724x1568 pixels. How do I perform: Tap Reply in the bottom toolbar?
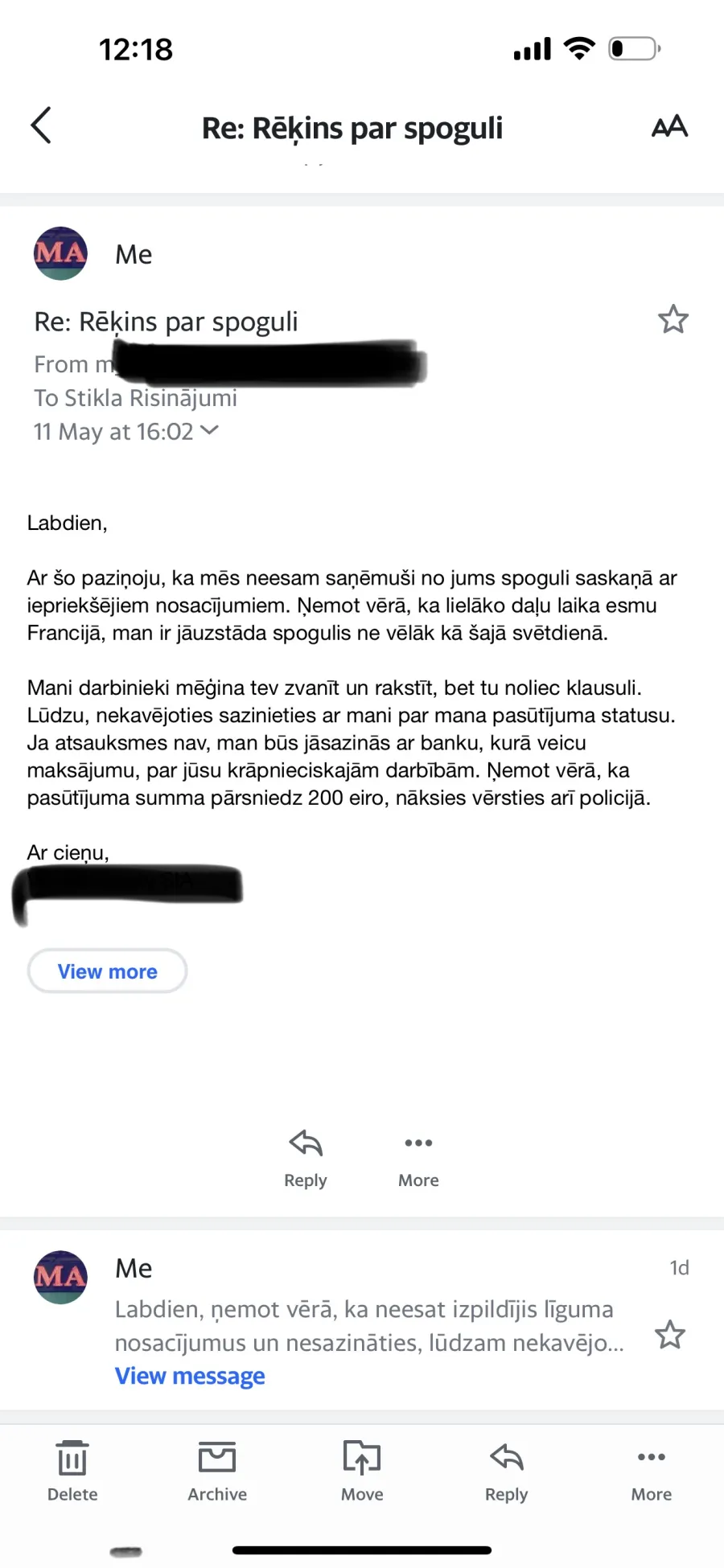point(507,1471)
